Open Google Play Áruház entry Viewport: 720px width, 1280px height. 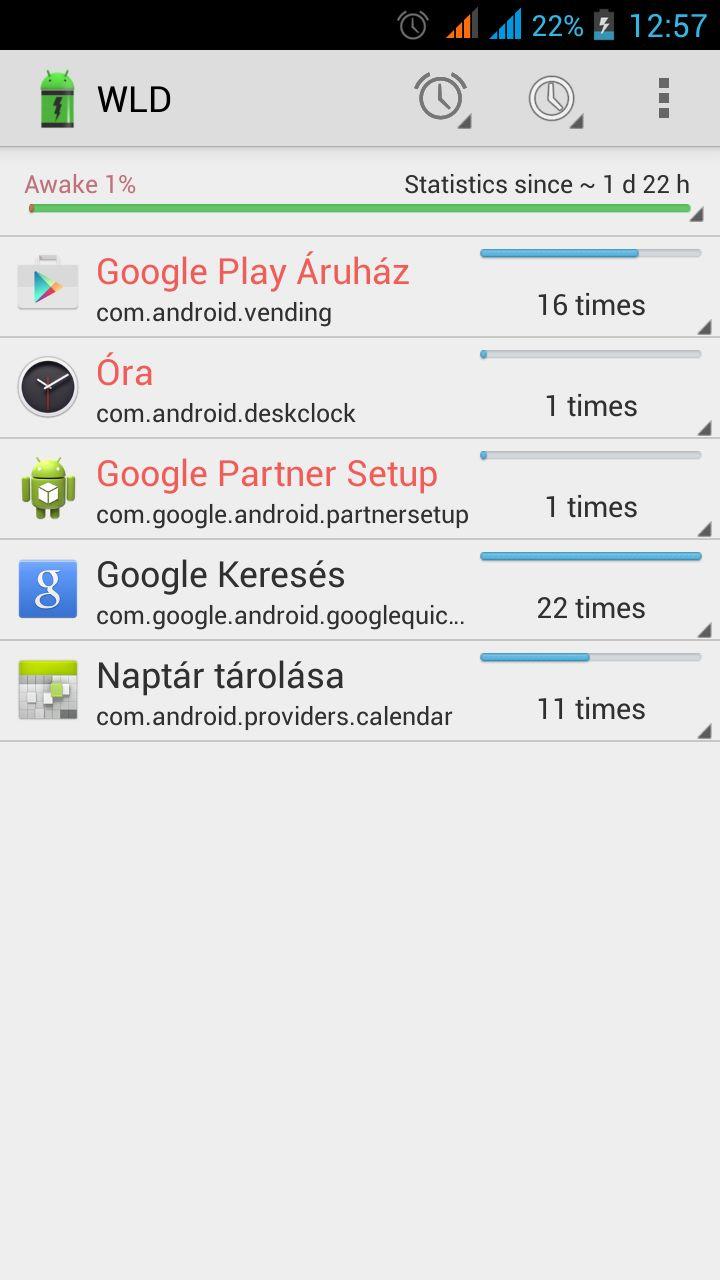[360, 287]
